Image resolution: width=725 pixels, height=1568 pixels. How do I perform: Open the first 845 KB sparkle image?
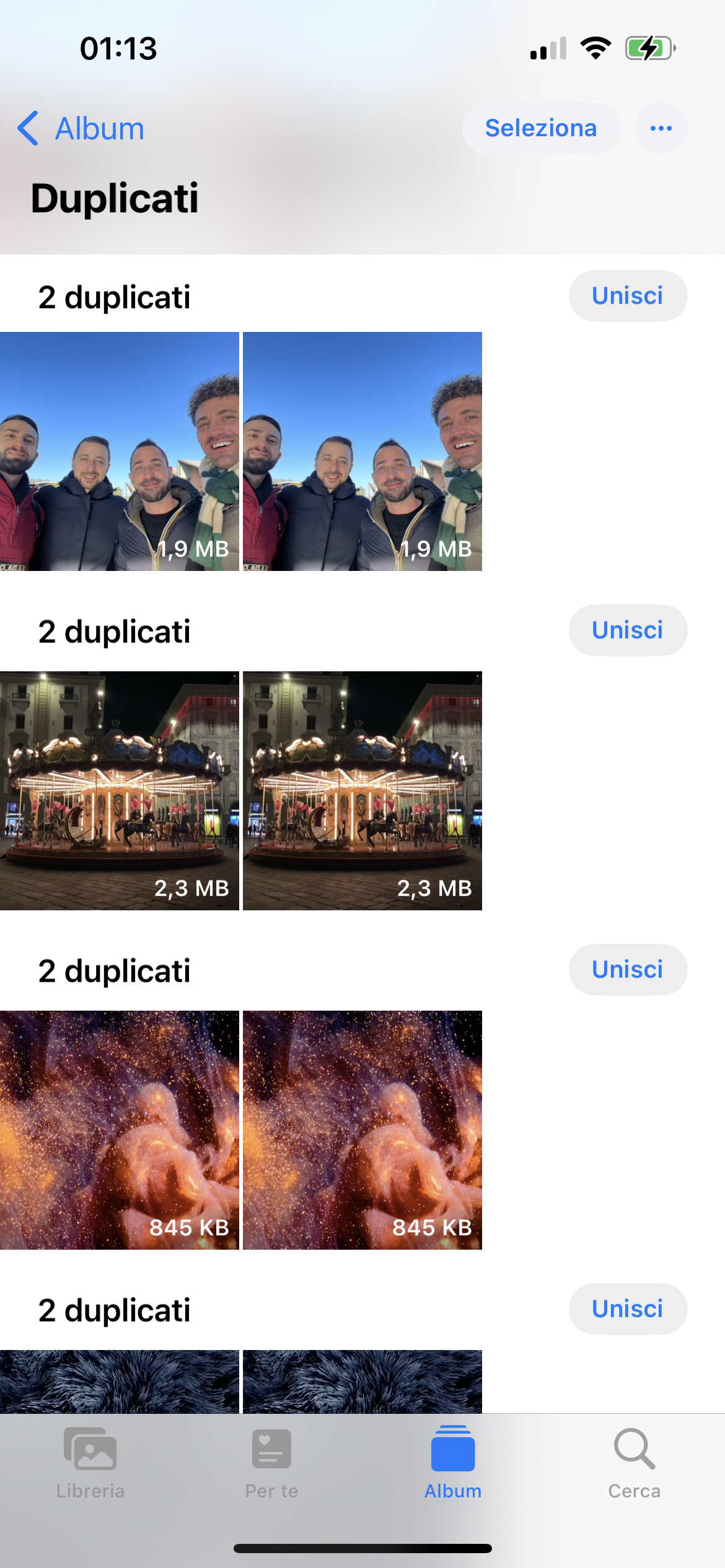(120, 1130)
